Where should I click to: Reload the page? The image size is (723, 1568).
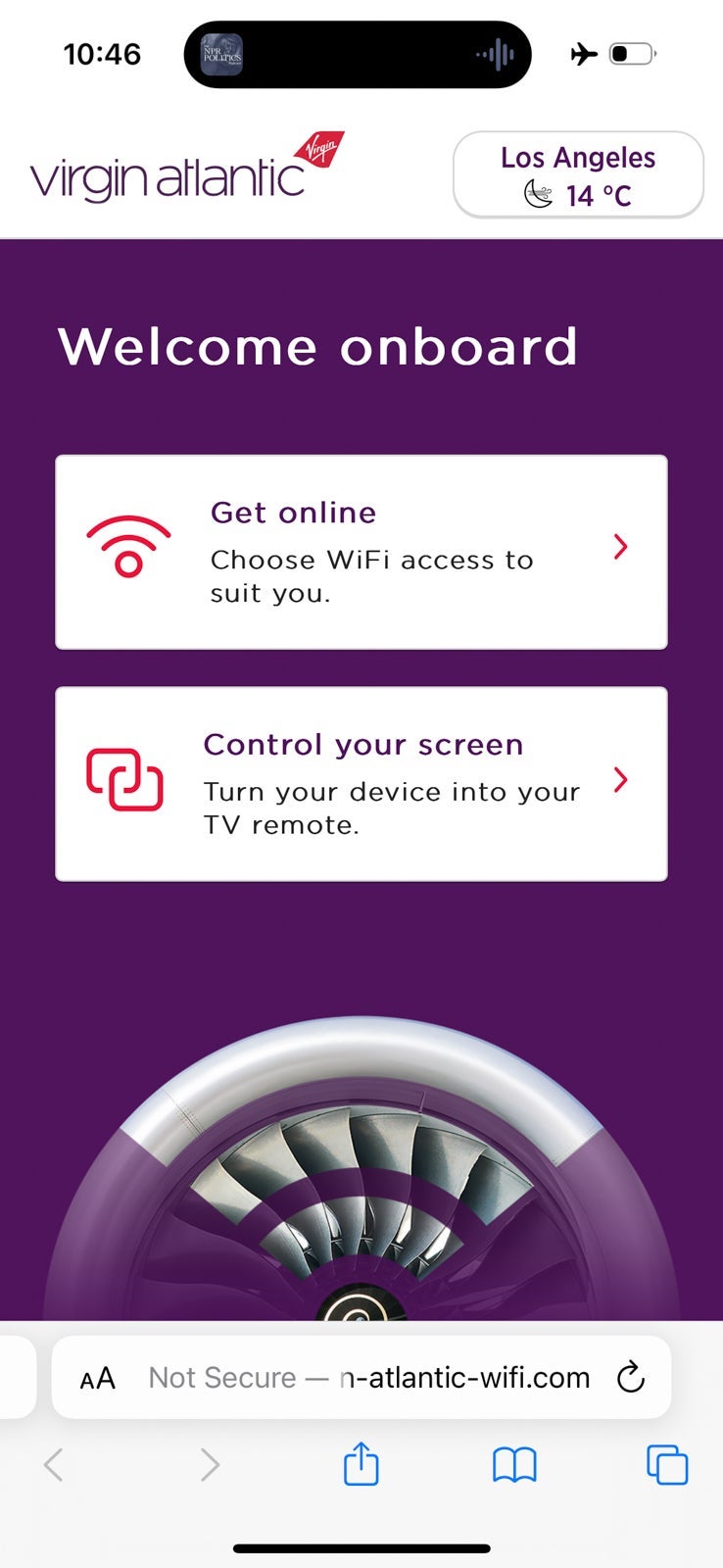point(631,1378)
